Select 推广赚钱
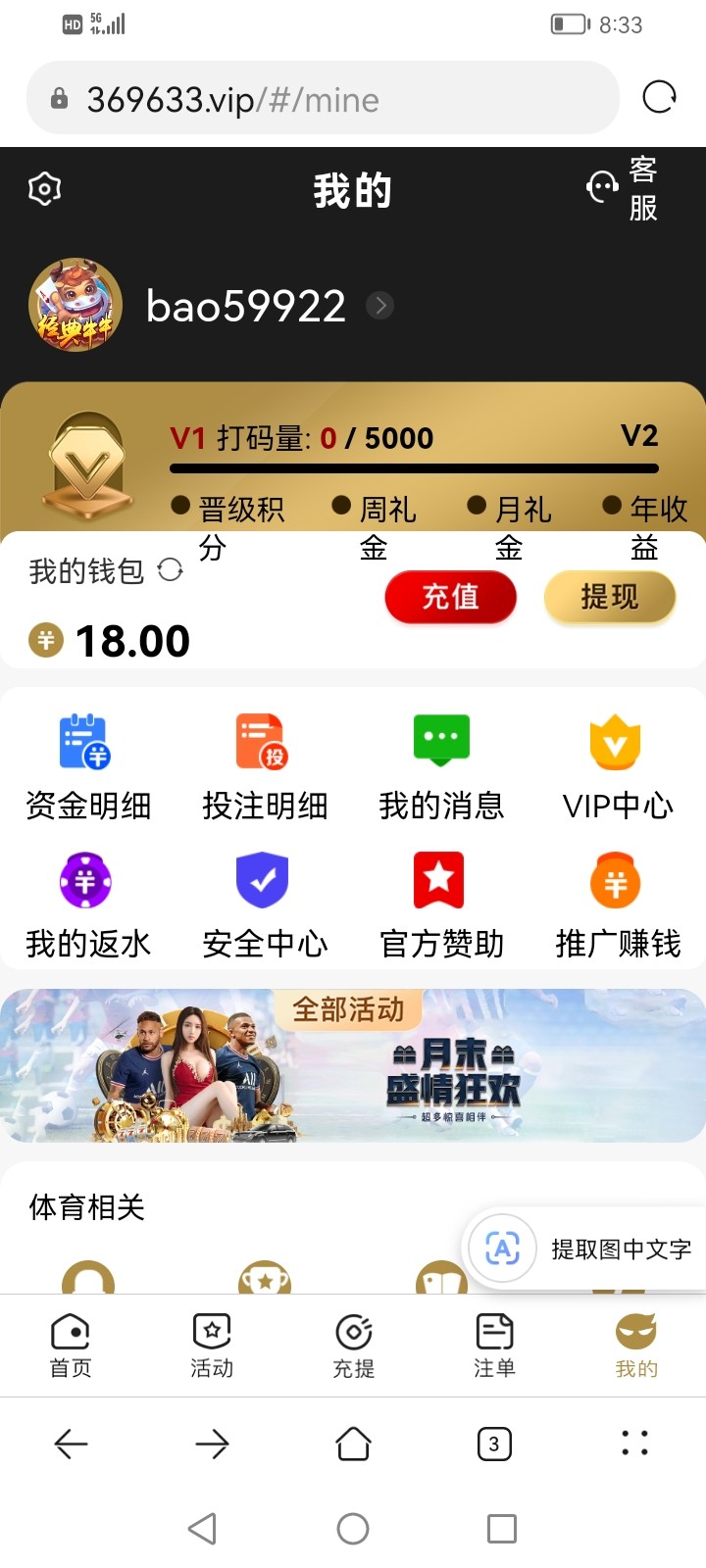The width and height of the screenshot is (706, 1568). coord(617,905)
